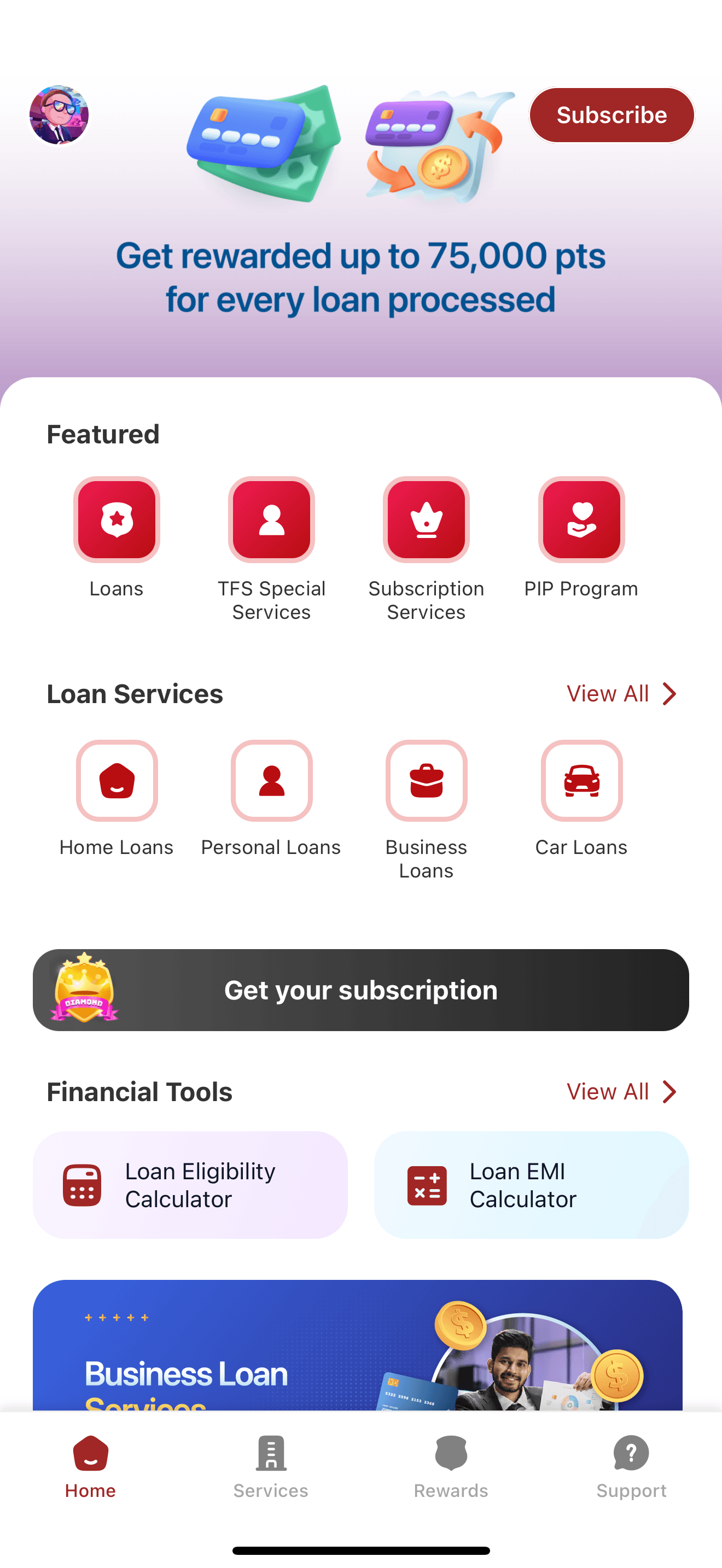
Task: Open the profile avatar
Action: [x=59, y=115]
